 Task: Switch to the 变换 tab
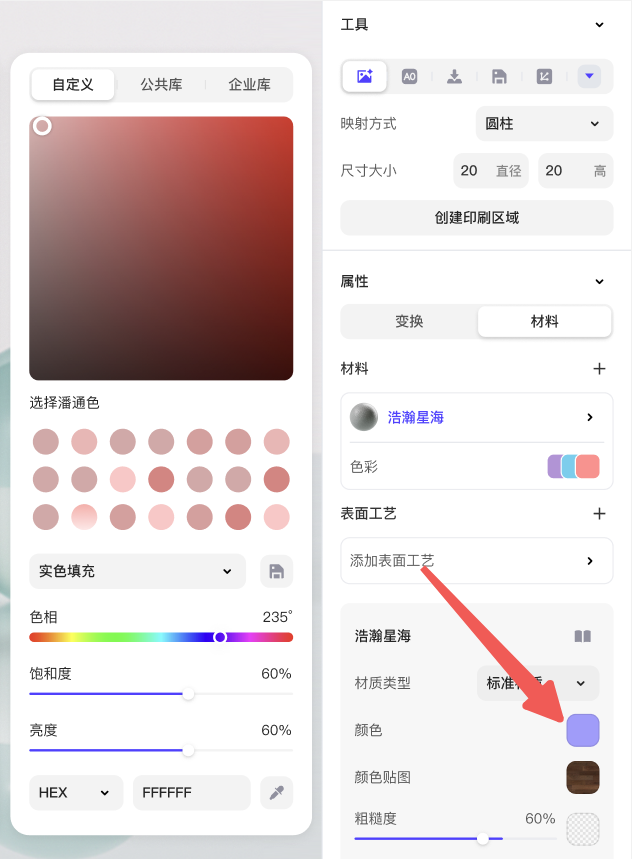coord(409,321)
